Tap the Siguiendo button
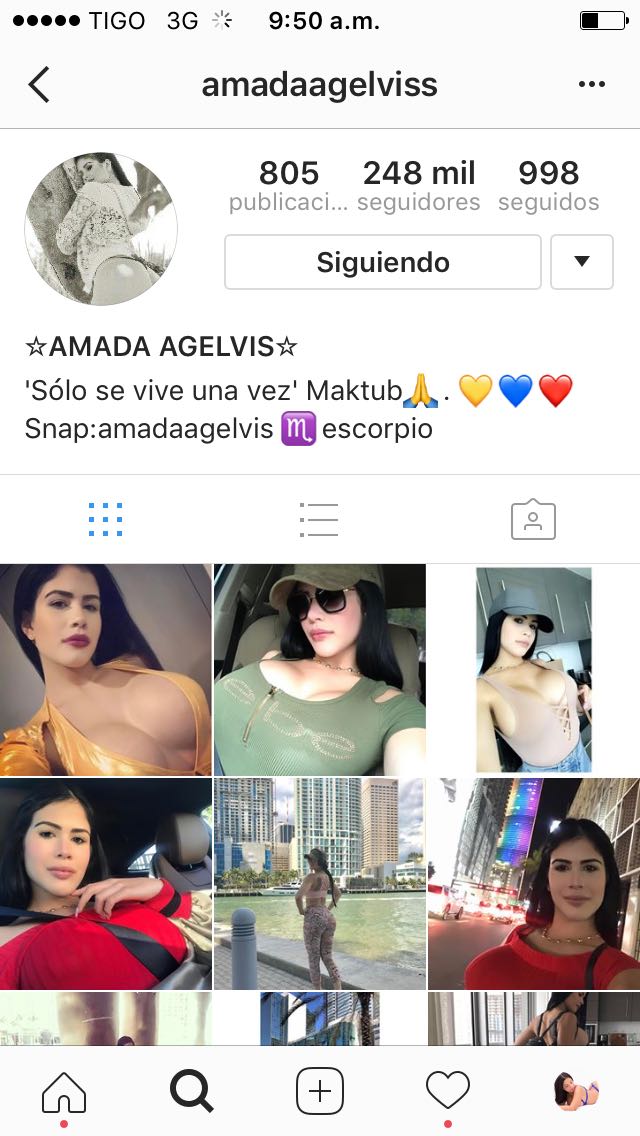This screenshot has height=1136, width=640. pyautogui.click(x=383, y=262)
